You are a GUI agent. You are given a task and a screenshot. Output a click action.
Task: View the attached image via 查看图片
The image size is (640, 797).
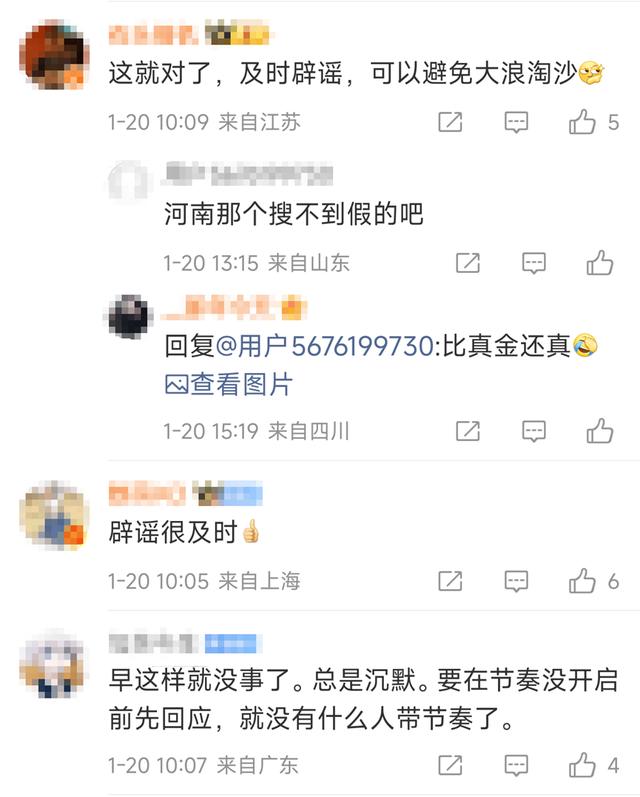coord(228,383)
